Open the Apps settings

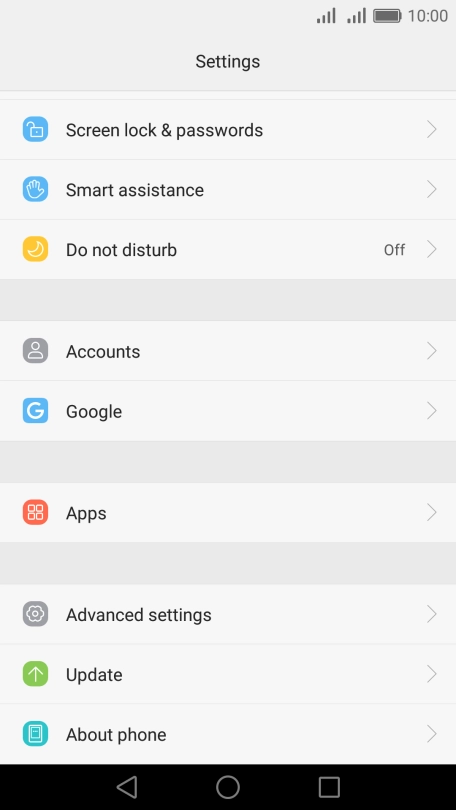point(228,512)
